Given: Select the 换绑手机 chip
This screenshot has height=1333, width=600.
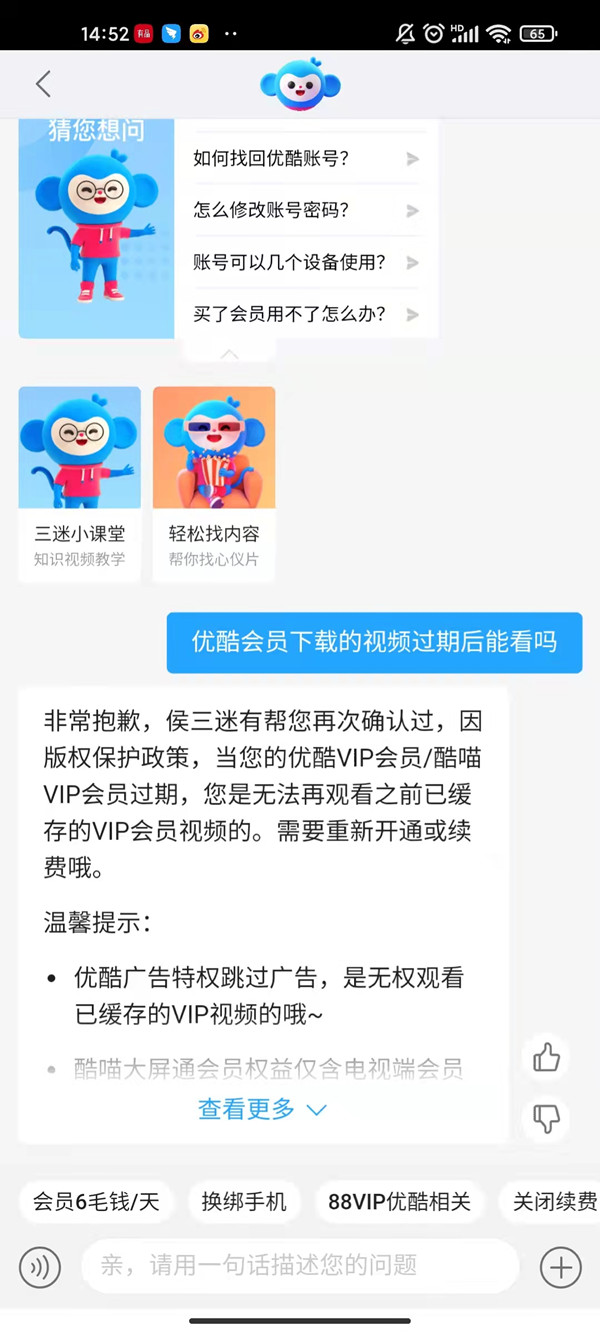Looking at the screenshot, I should (244, 1202).
